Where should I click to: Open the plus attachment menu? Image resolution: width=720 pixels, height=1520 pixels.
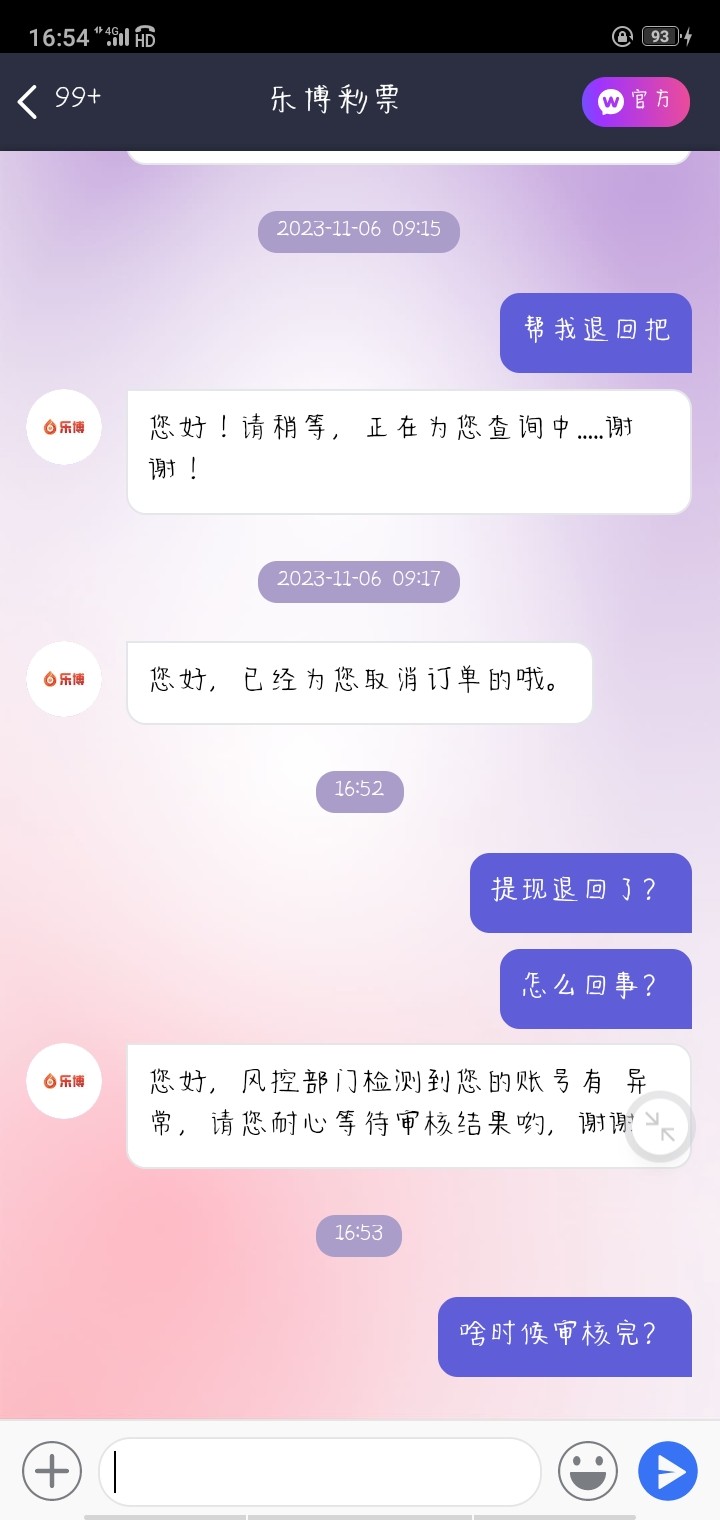(52, 1471)
